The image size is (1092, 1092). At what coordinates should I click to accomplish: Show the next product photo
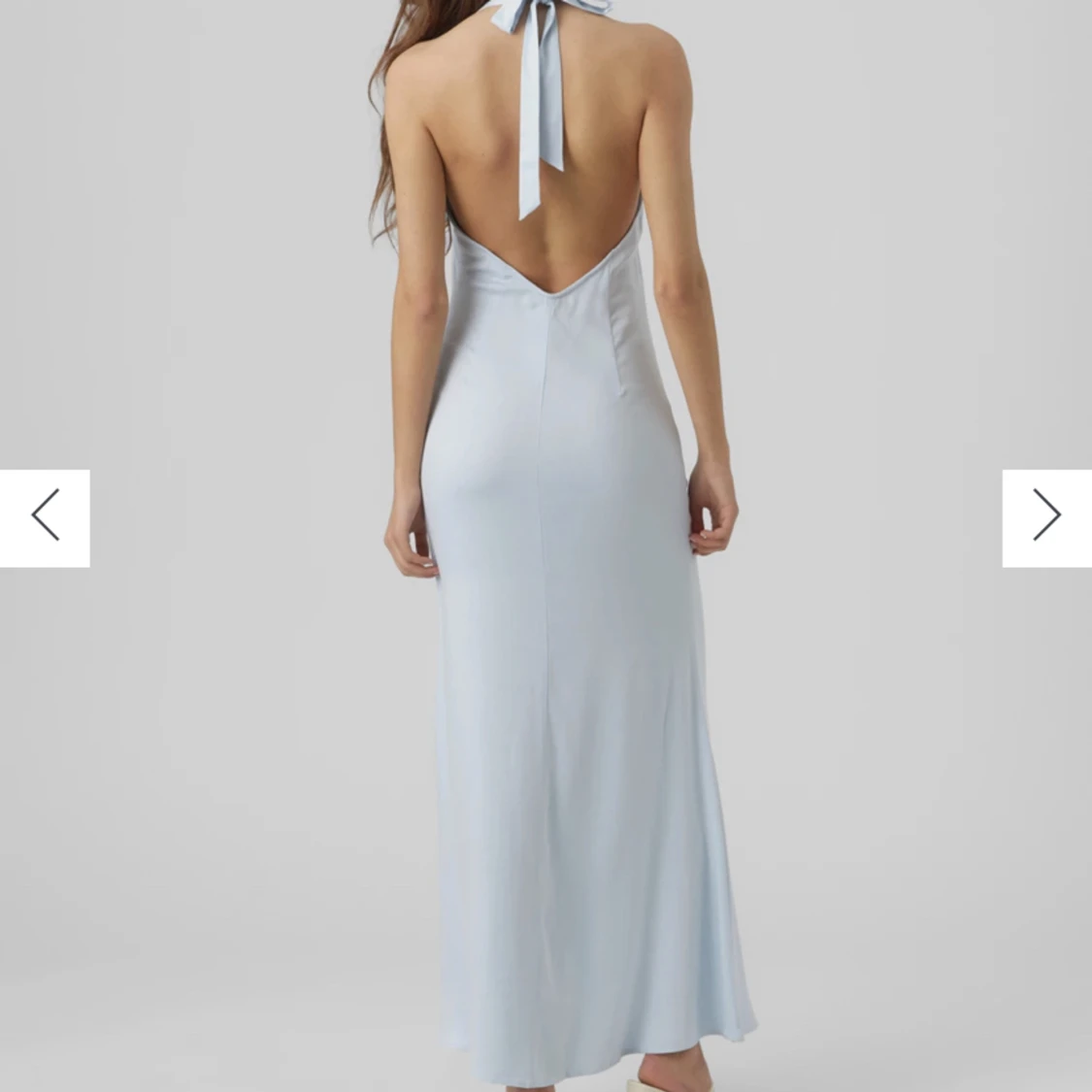(1046, 517)
